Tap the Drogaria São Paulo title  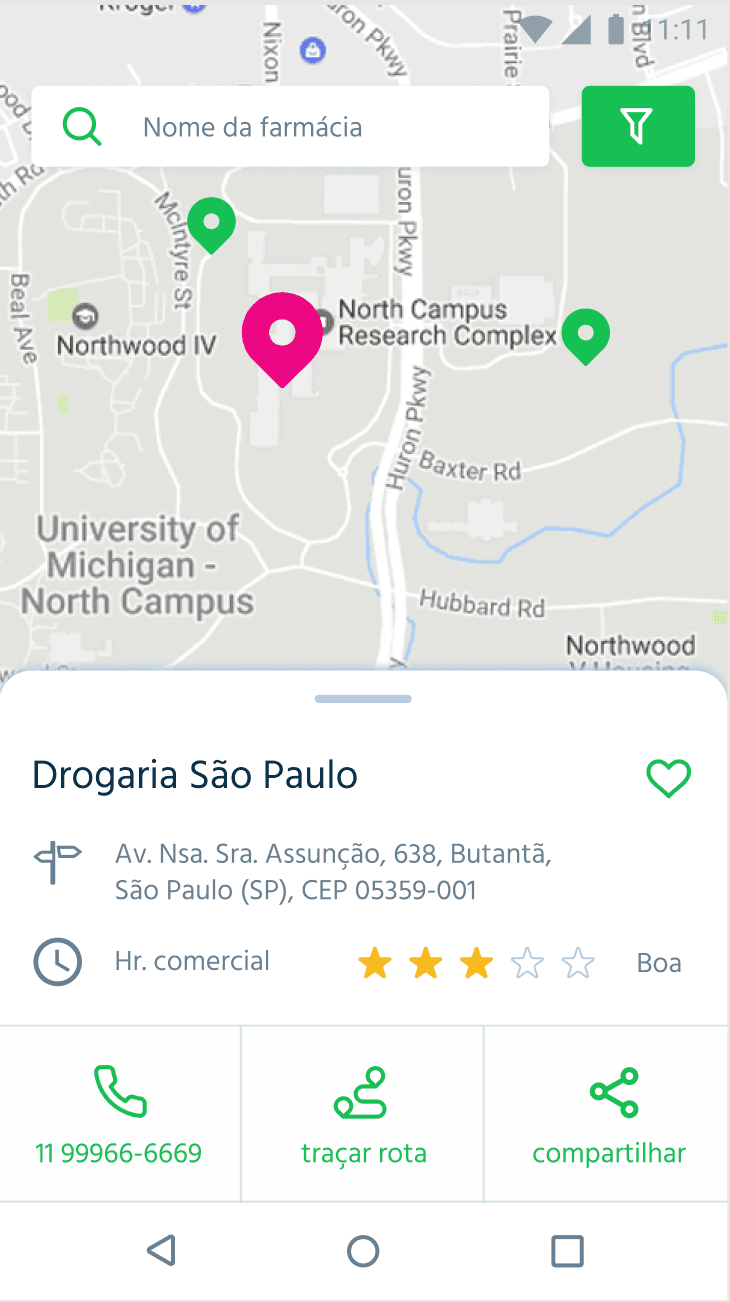(x=195, y=775)
